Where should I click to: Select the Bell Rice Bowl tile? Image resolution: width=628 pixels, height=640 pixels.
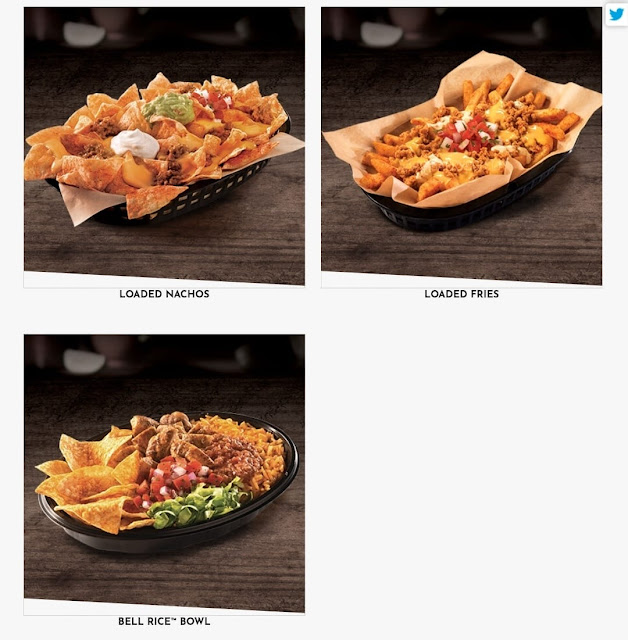point(164,473)
